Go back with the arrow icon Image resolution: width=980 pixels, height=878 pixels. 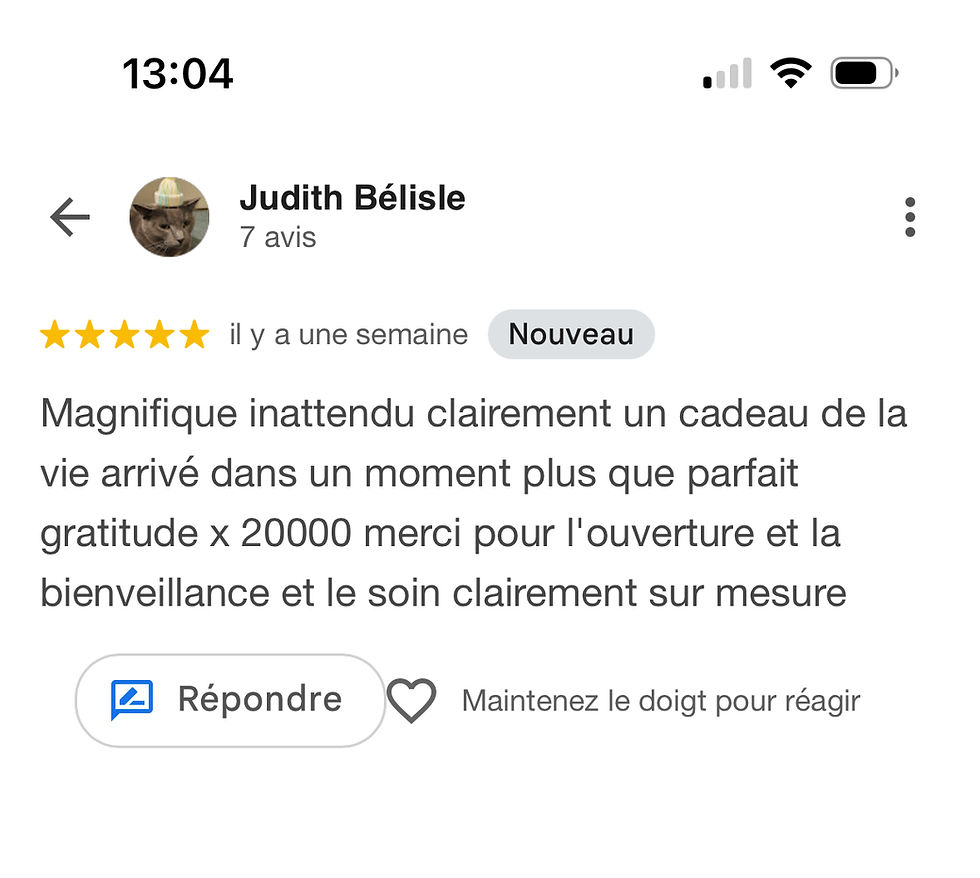pyautogui.click(x=70, y=217)
